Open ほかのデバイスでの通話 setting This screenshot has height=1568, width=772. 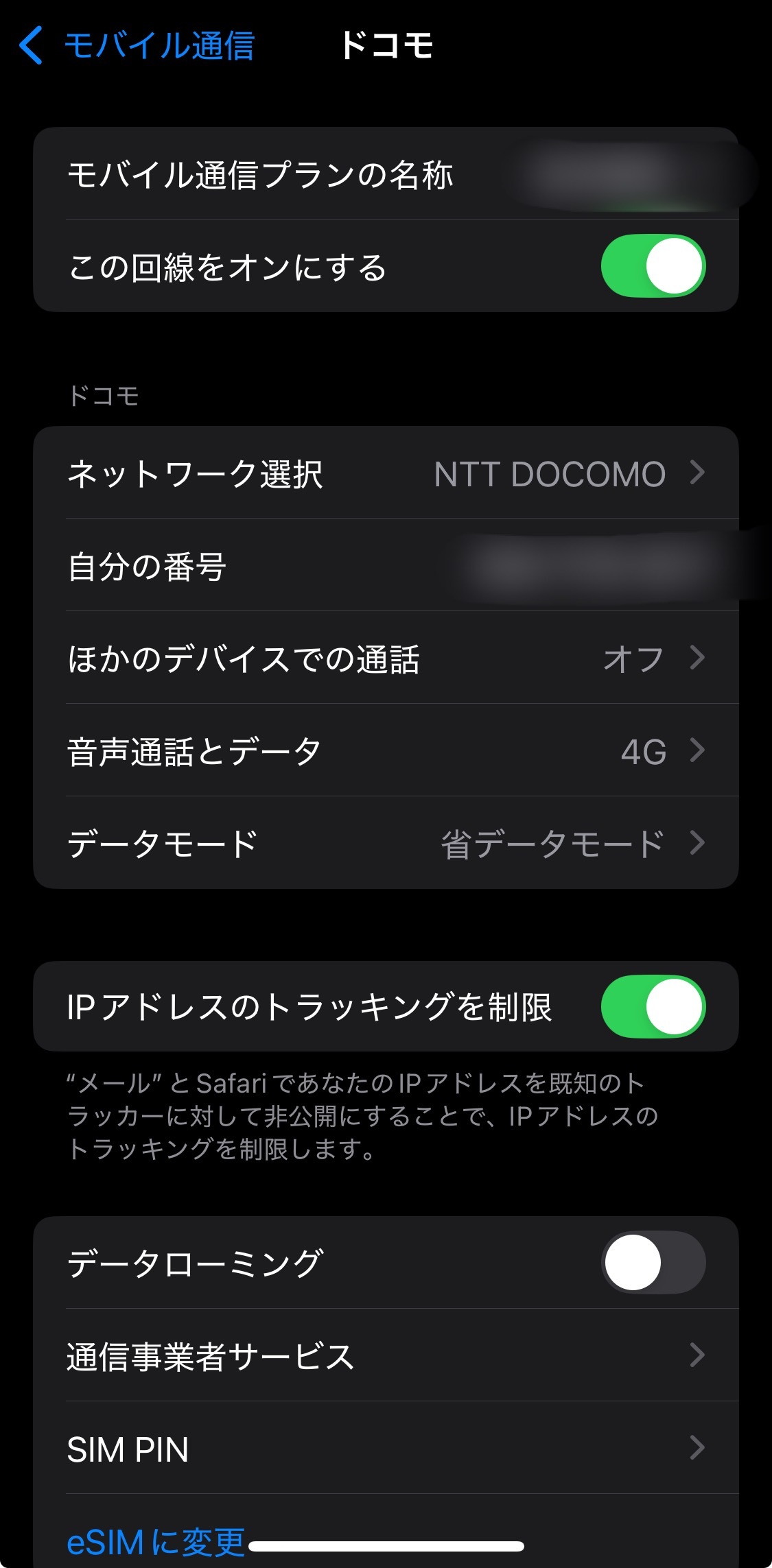(x=386, y=658)
